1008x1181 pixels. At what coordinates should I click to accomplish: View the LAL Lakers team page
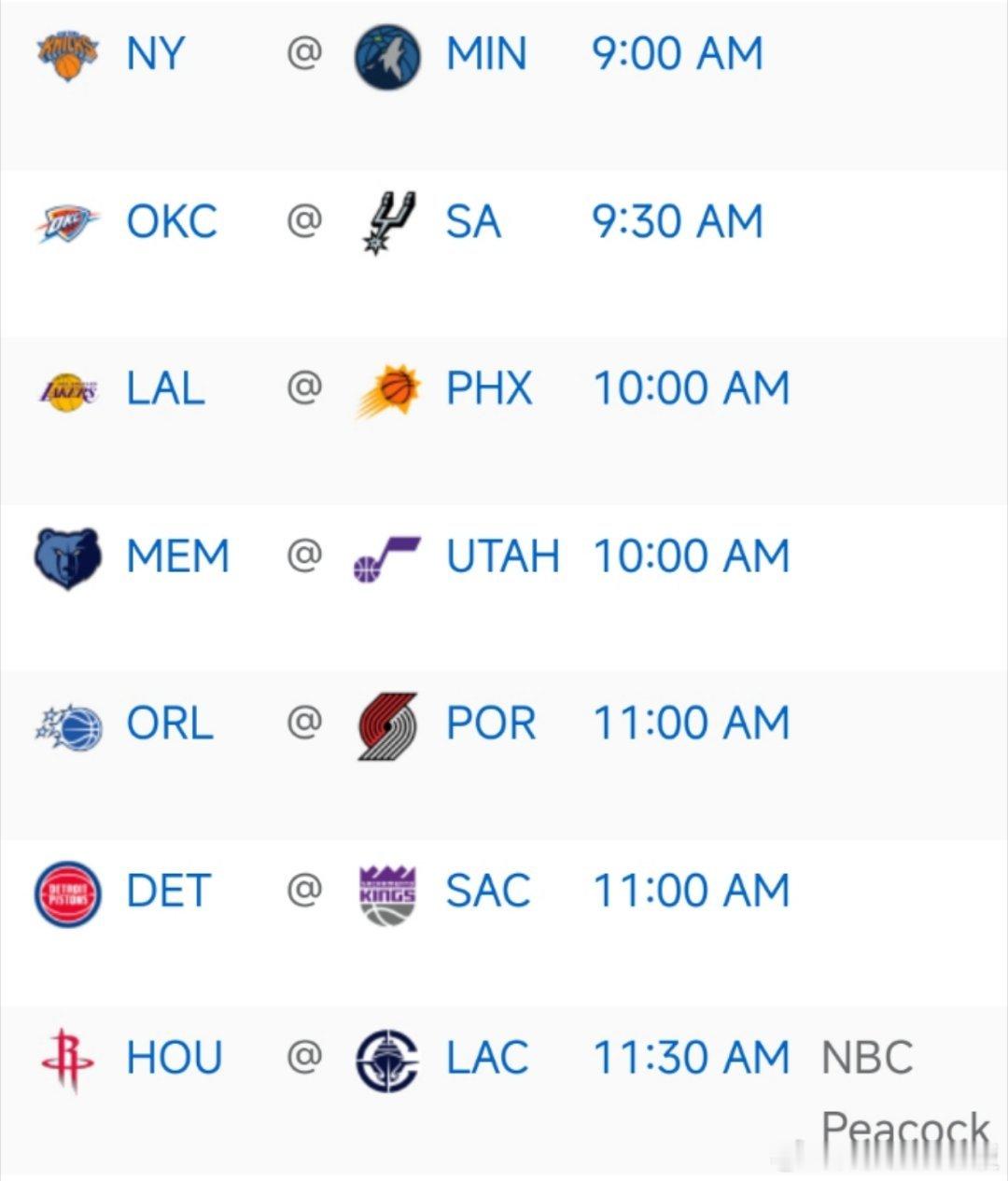(166, 389)
